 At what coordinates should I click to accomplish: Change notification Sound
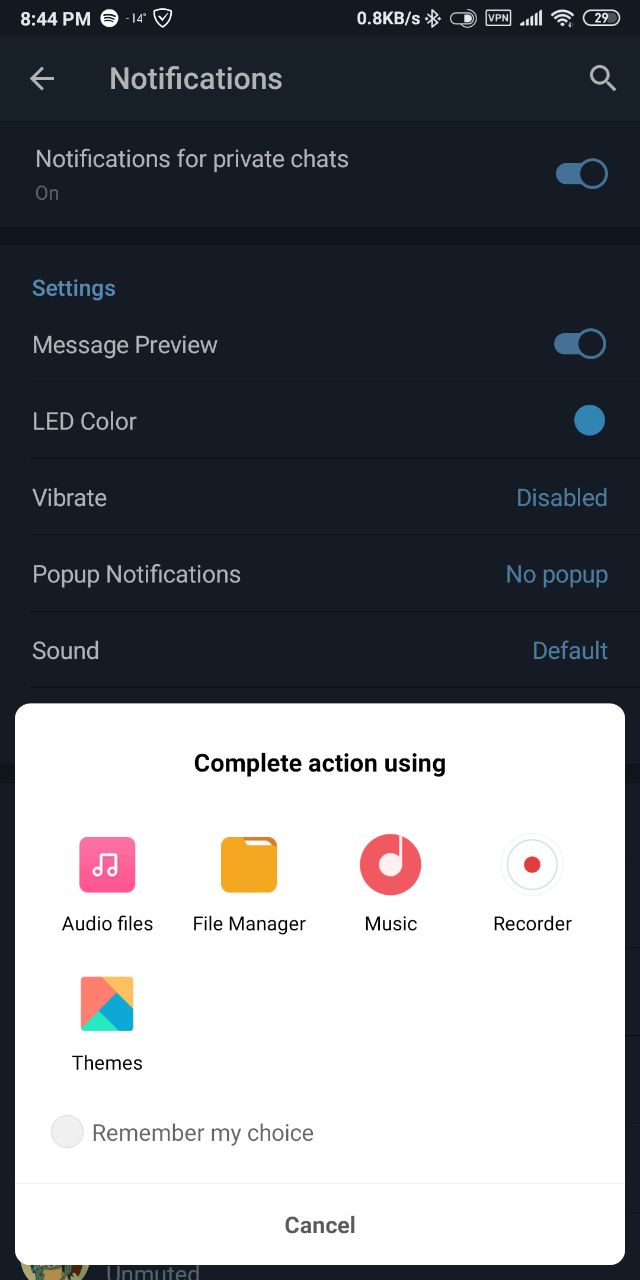tap(320, 651)
